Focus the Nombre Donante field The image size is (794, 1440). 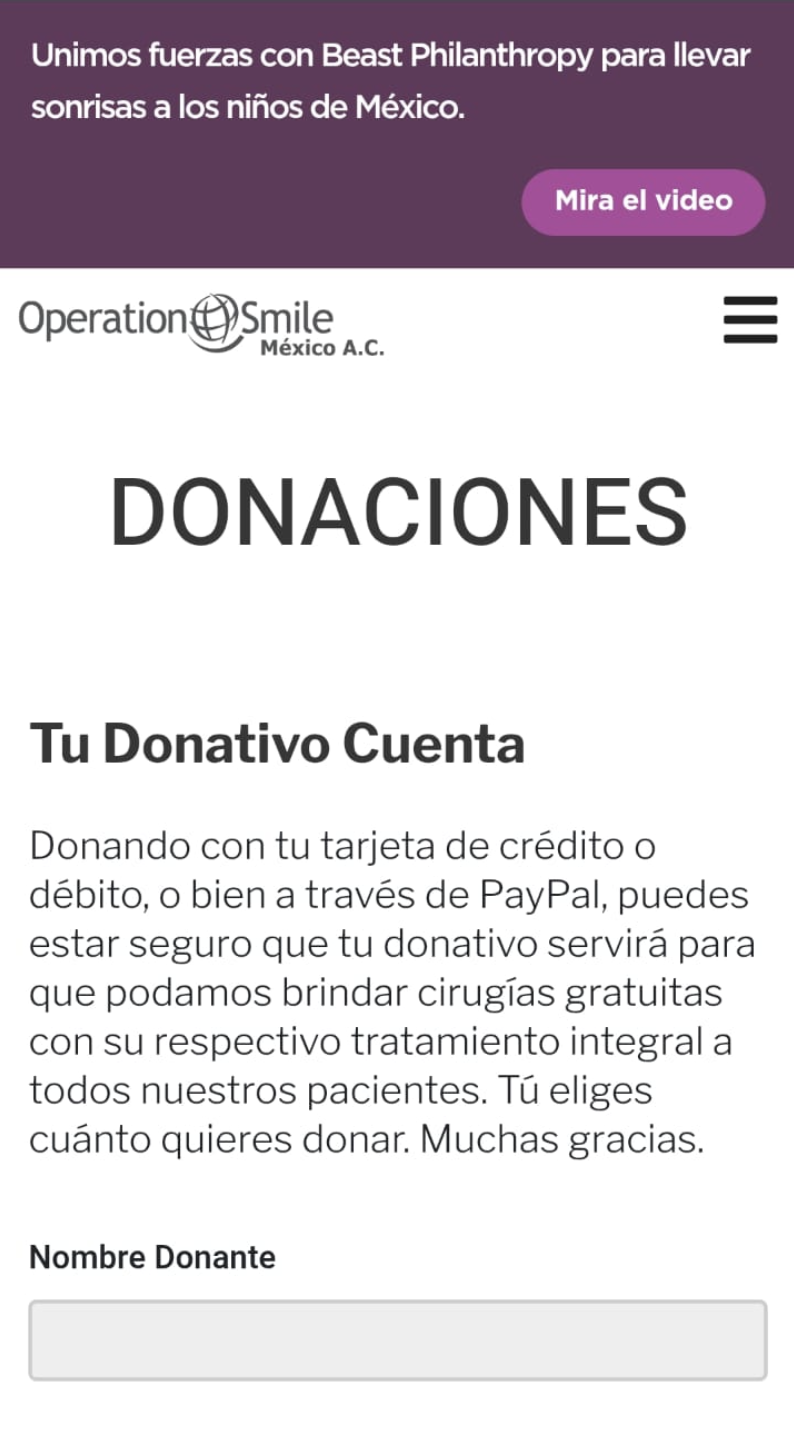(397, 1340)
